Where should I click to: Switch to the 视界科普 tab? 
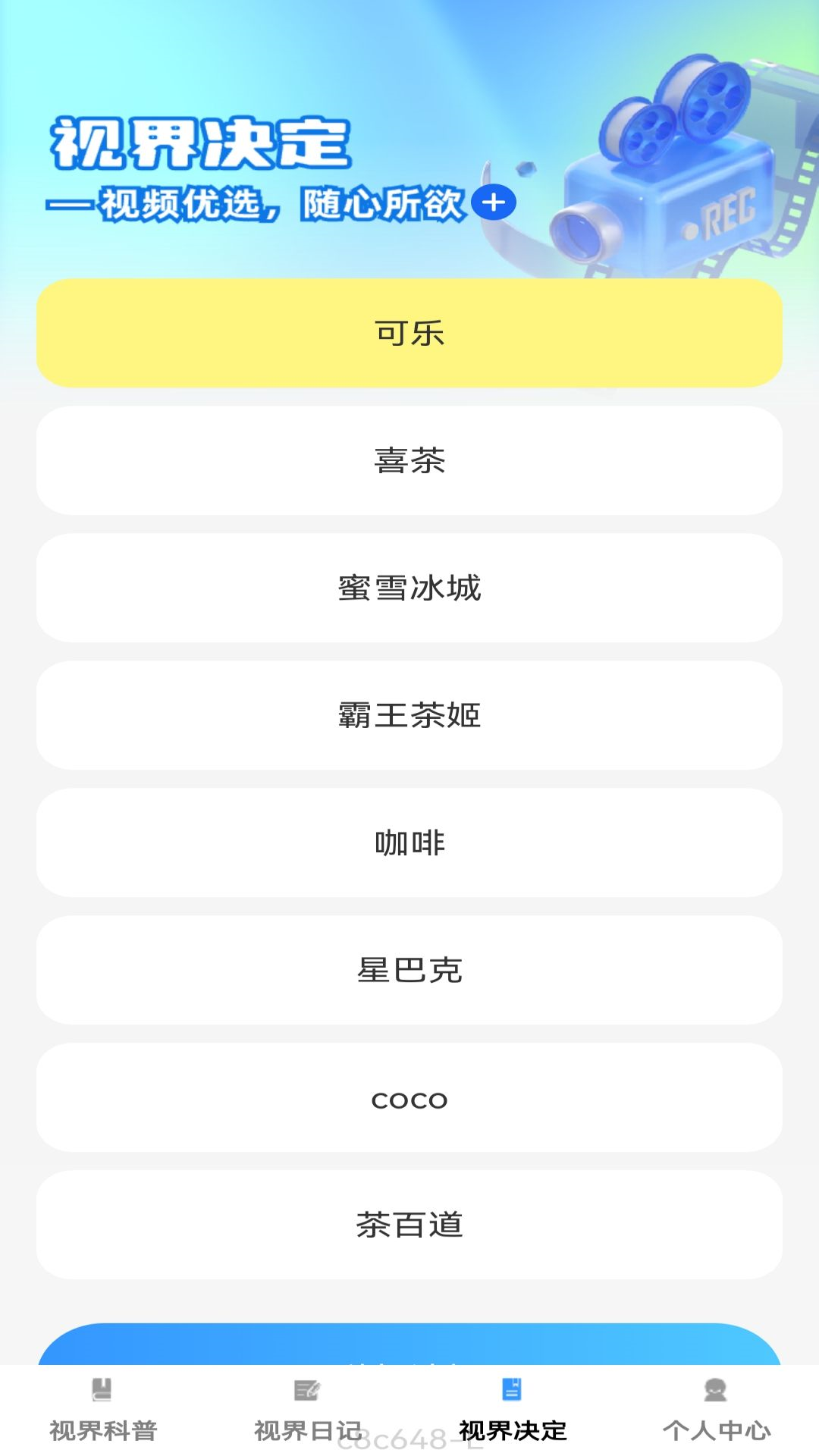pos(102,1410)
